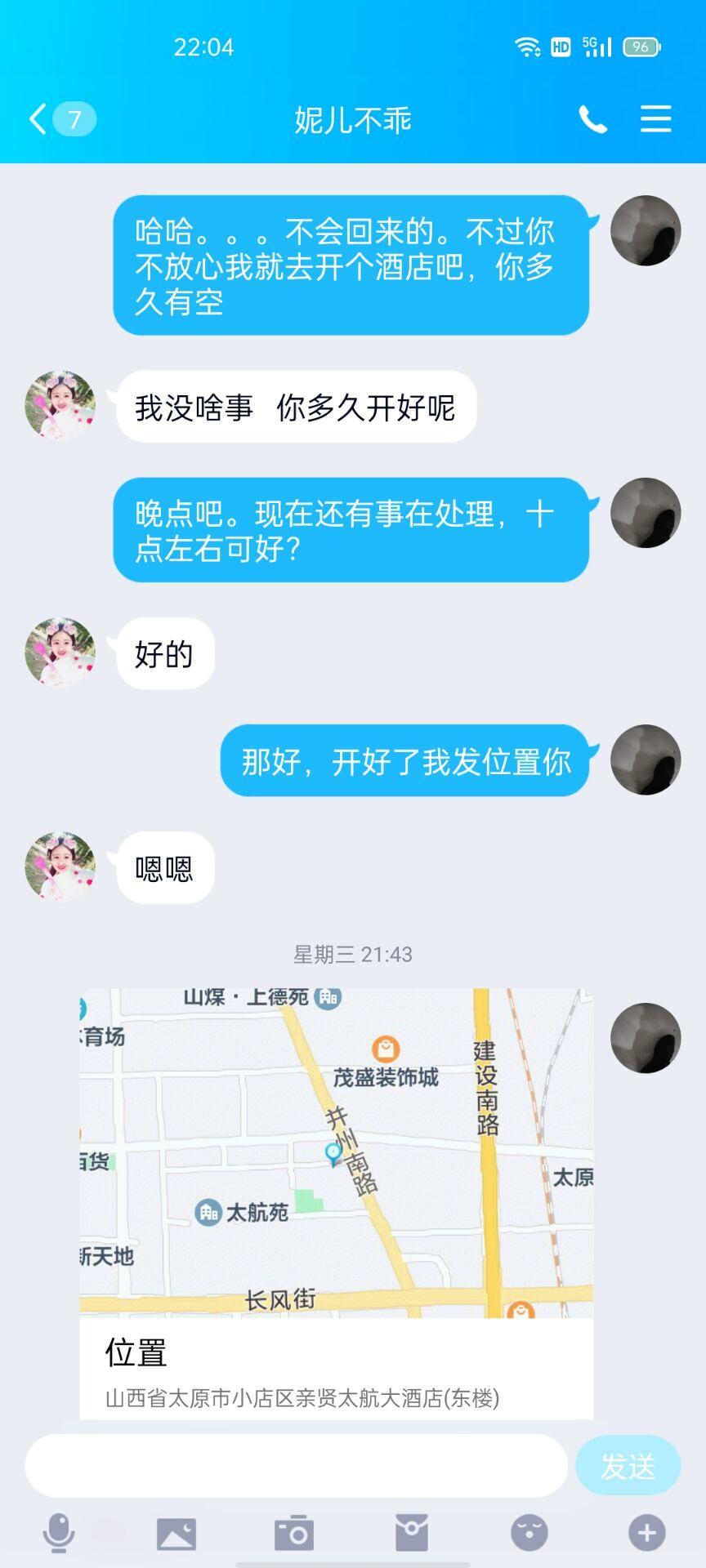Focus the message input field
The height and width of the screenshot is (1568, 706).
(x=296, y=1465)
